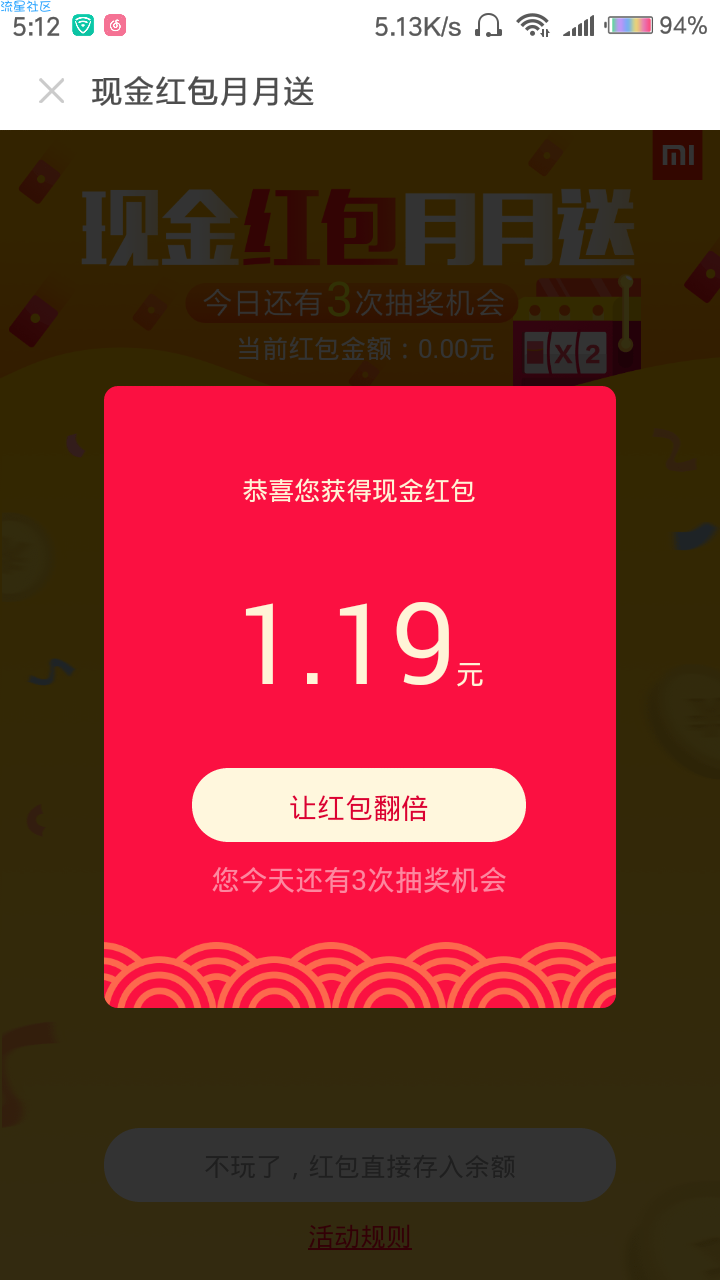Close the 现金红包月月送 page
The image size is (720, 1280).
[51, 92]
